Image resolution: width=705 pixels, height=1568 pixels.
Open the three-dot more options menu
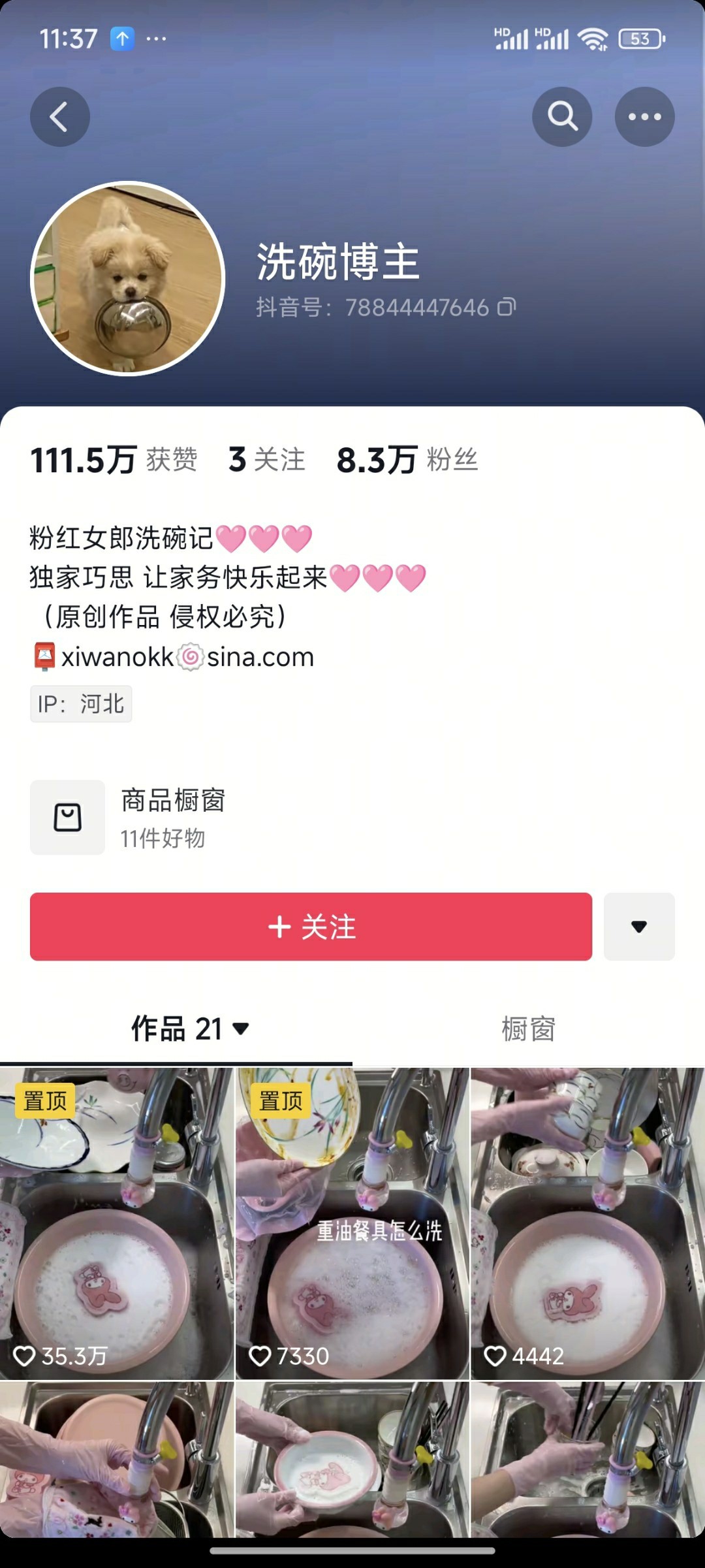point(644,117)
